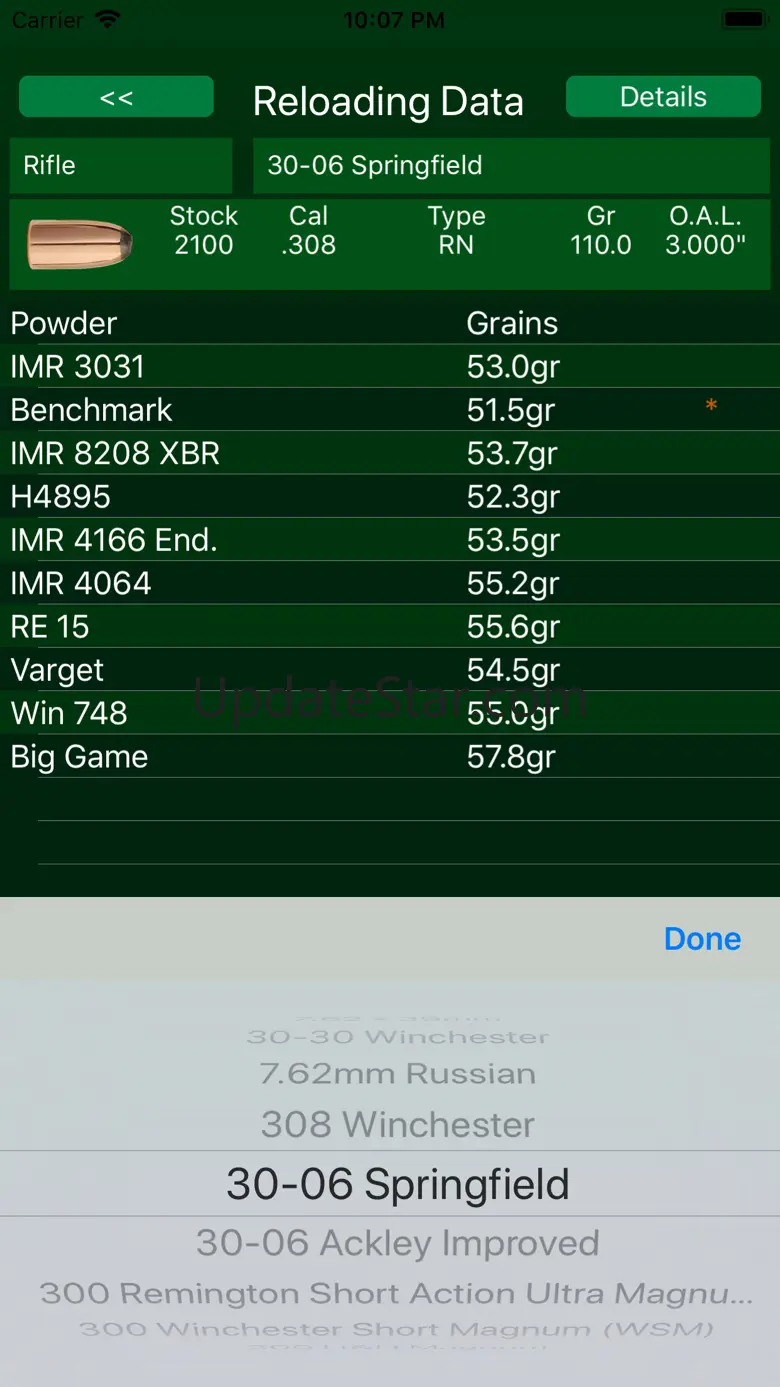Screen dimensions: 780x1387
Task: Select the IMR 3031 powder row
Action: pyautogui.click(x=390, y=367)
